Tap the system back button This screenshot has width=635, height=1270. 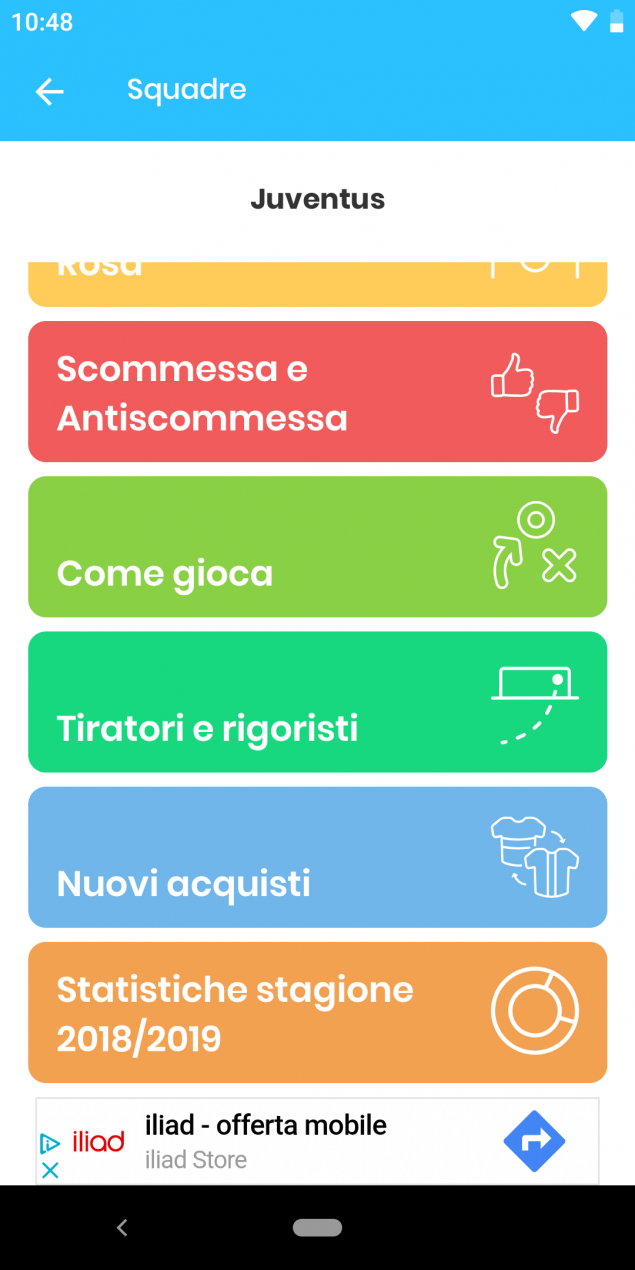coord(122,1227)
